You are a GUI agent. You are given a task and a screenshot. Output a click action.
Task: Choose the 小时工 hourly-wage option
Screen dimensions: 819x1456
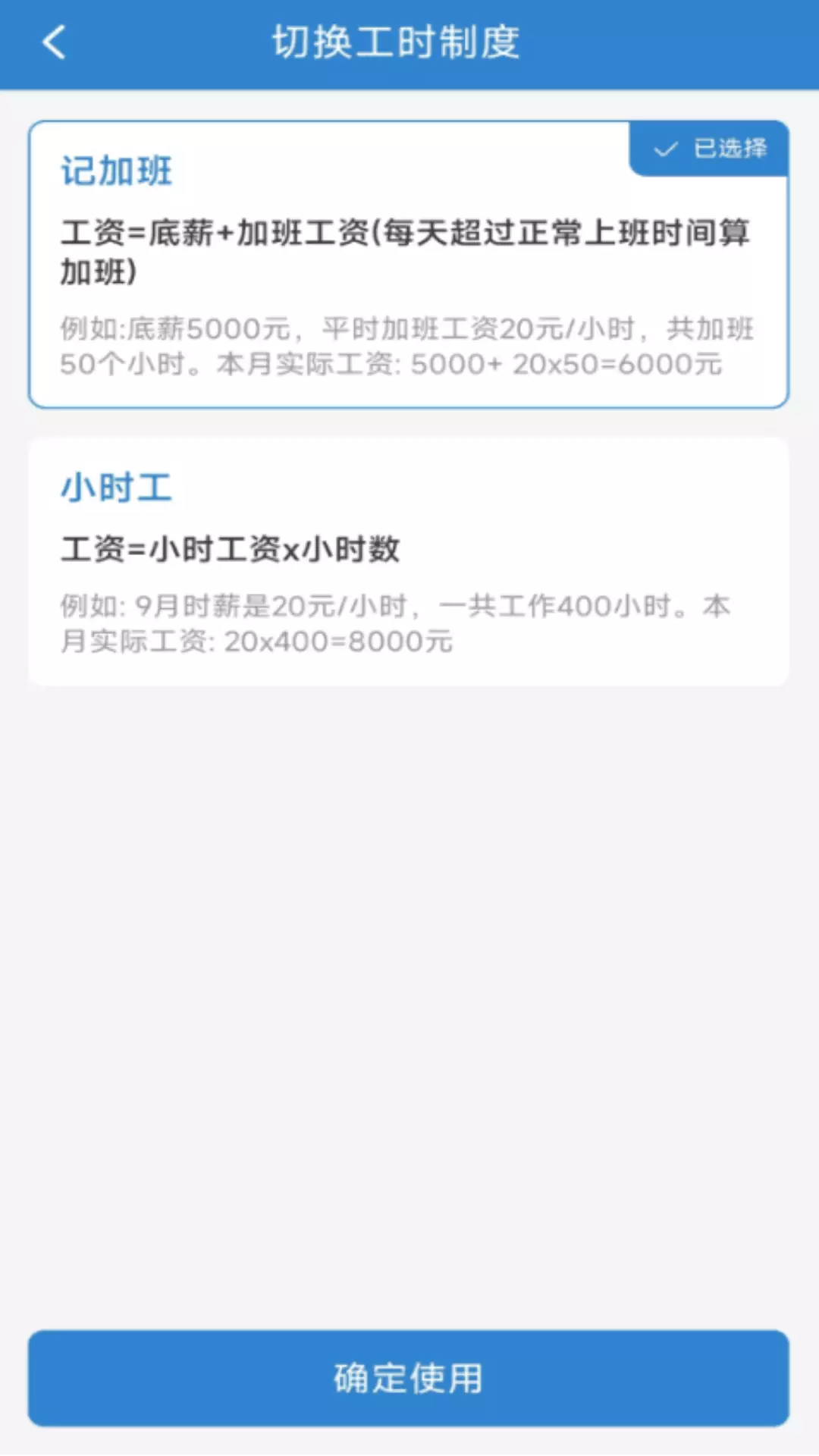pyautogui.click(x=409, y=562)
